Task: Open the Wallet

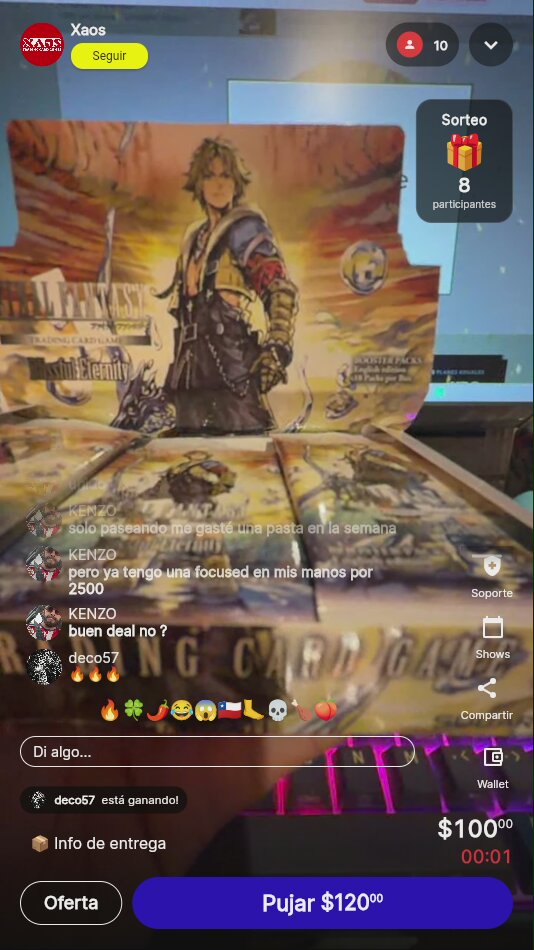Action: (x=493, y=767)
